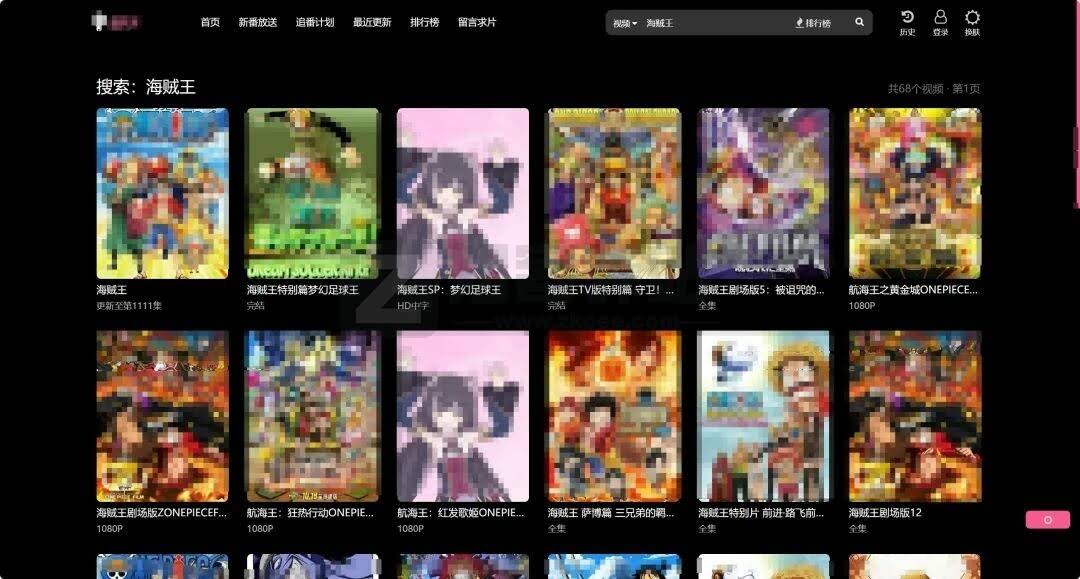Tap the 换肤 theme switch icon
1080x579 pixels.
click(972, 22)
